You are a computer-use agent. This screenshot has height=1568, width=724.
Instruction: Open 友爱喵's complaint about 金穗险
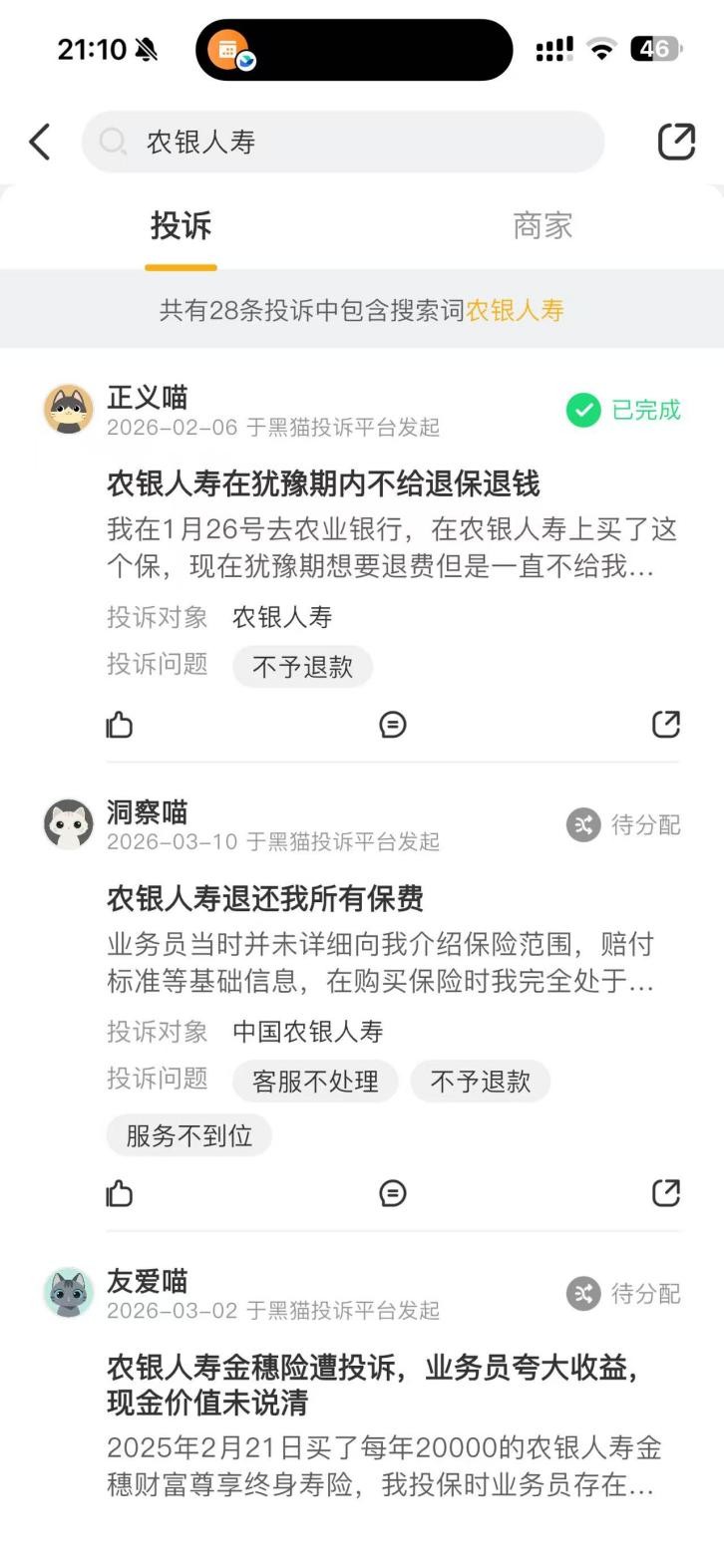371,1385
